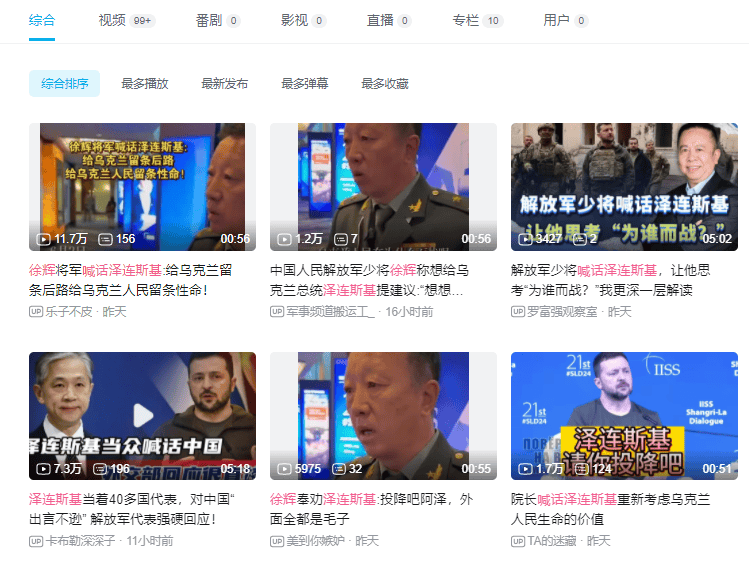This screenshot has height=572, width=749.
Task: Open the video 院长喊话泽连斯基 thumbnail
Action: coord(624,415)
